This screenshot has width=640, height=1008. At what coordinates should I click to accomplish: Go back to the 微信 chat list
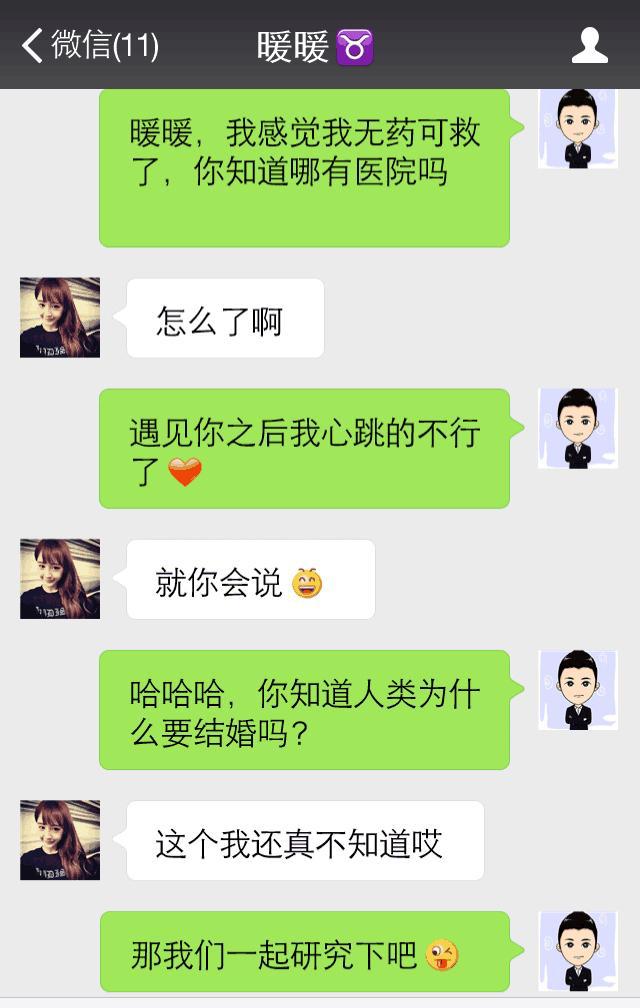point(90,45)
